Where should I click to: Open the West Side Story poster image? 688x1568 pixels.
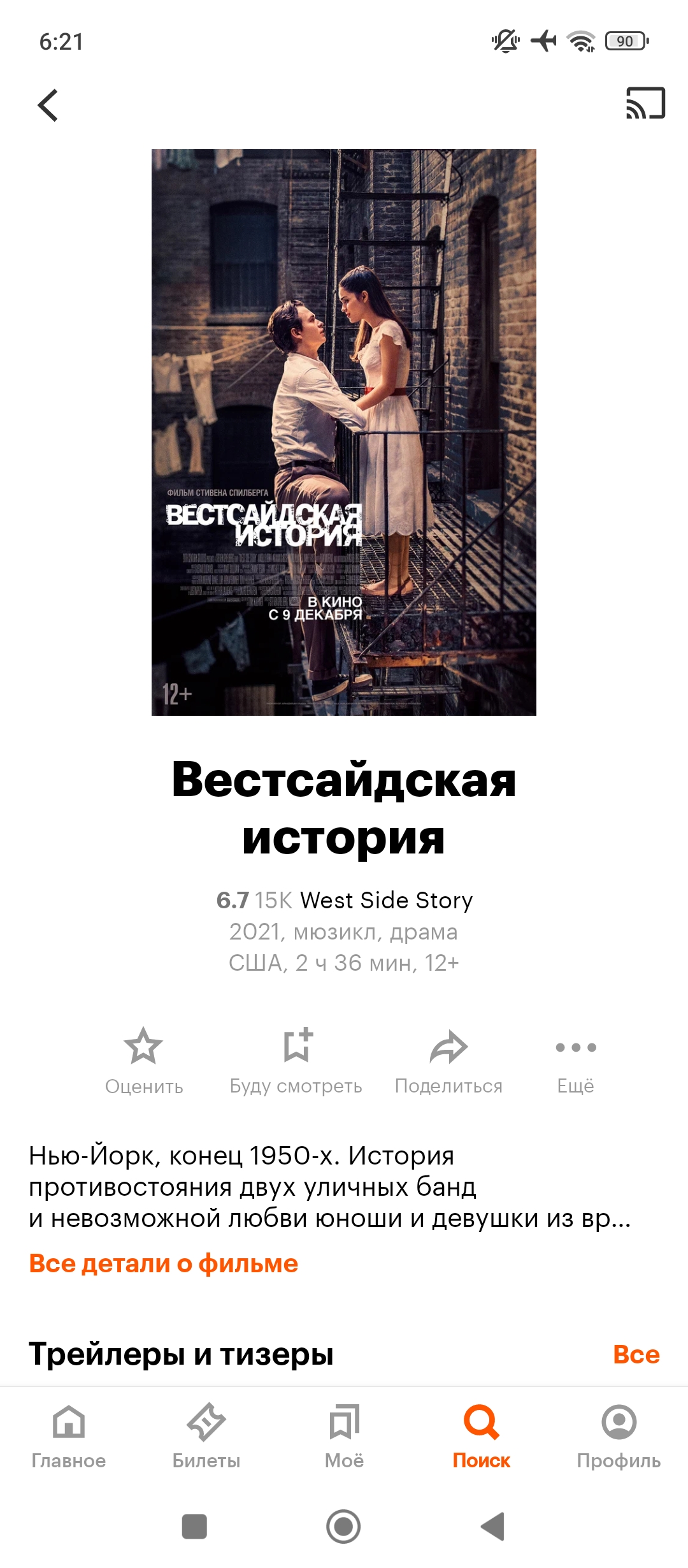344,432
